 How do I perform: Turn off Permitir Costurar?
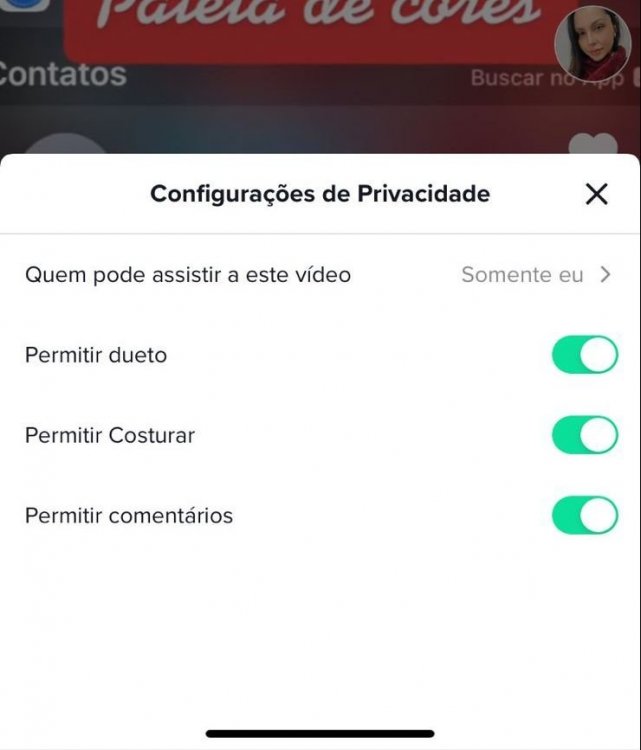click(585, 436)
